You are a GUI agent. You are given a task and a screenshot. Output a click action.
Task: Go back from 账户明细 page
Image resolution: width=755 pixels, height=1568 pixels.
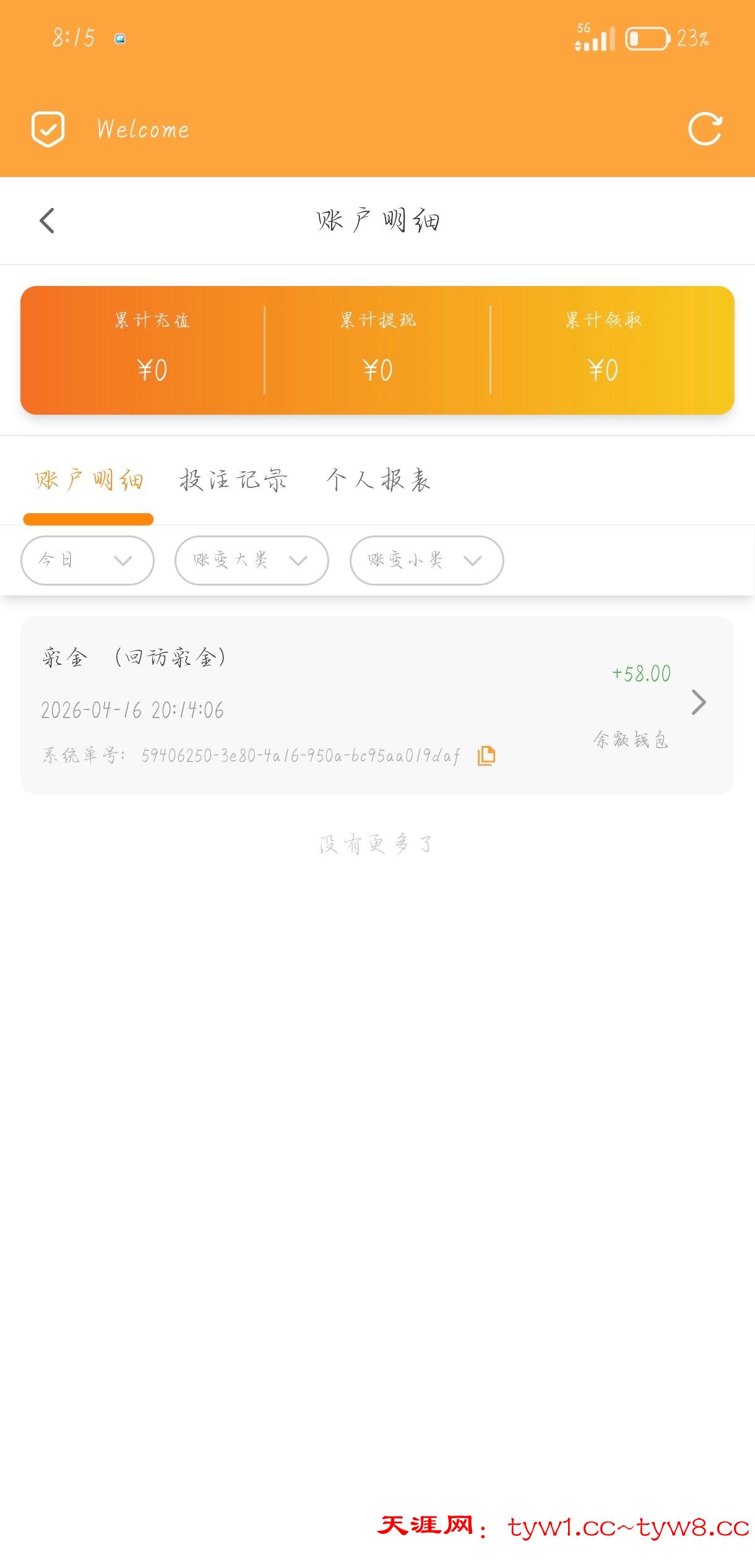47,221
